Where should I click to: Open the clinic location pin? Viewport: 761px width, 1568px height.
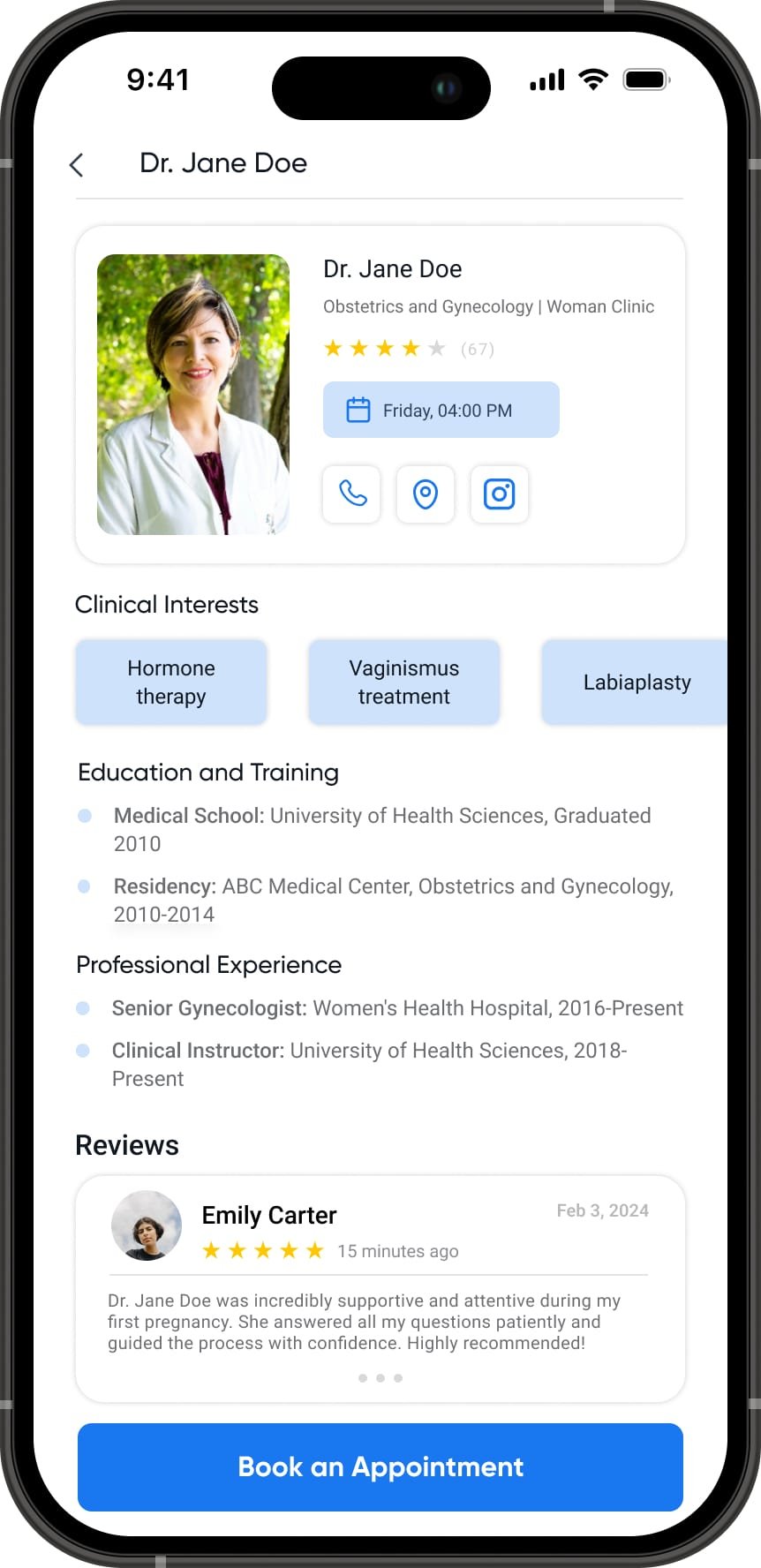(426, 494)
